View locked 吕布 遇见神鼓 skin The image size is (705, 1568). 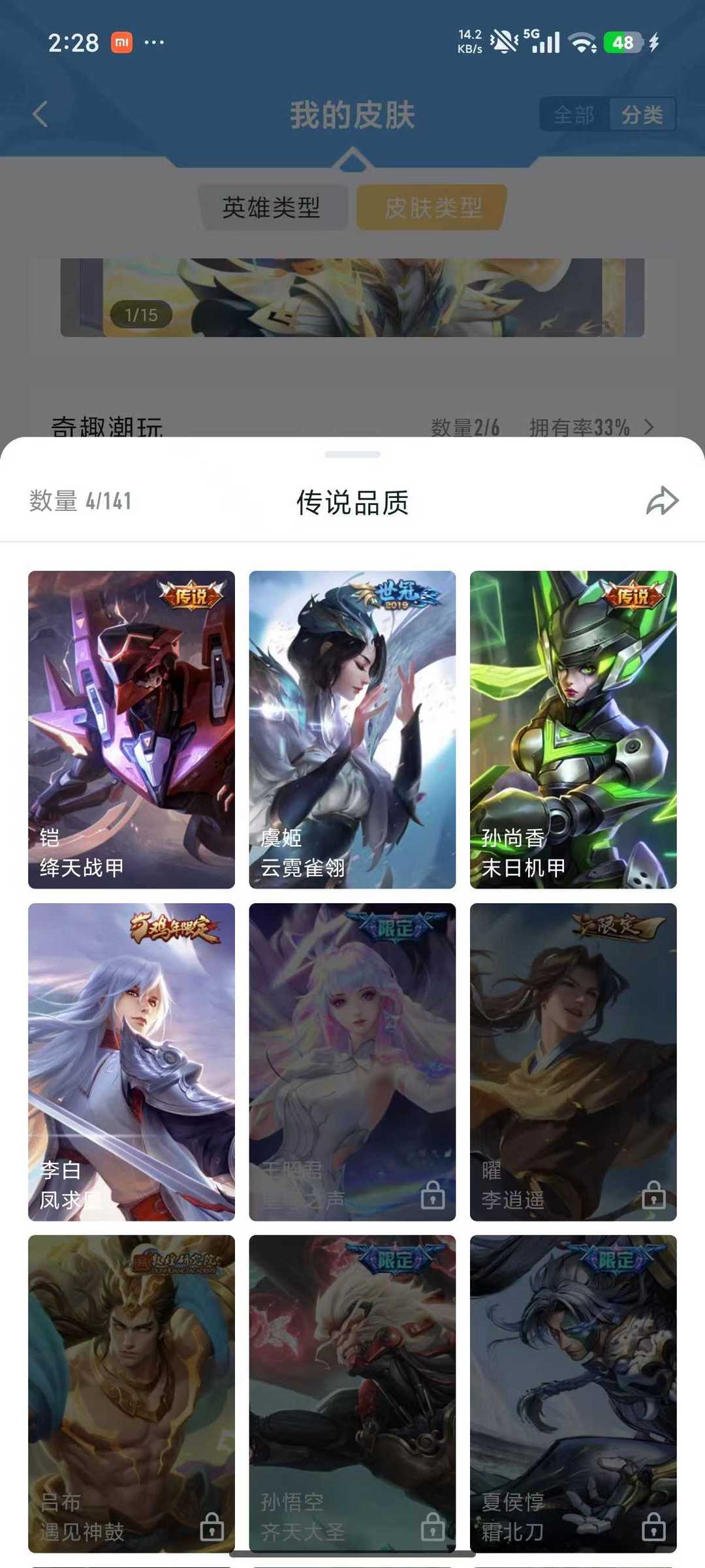tap(131, 1393)
